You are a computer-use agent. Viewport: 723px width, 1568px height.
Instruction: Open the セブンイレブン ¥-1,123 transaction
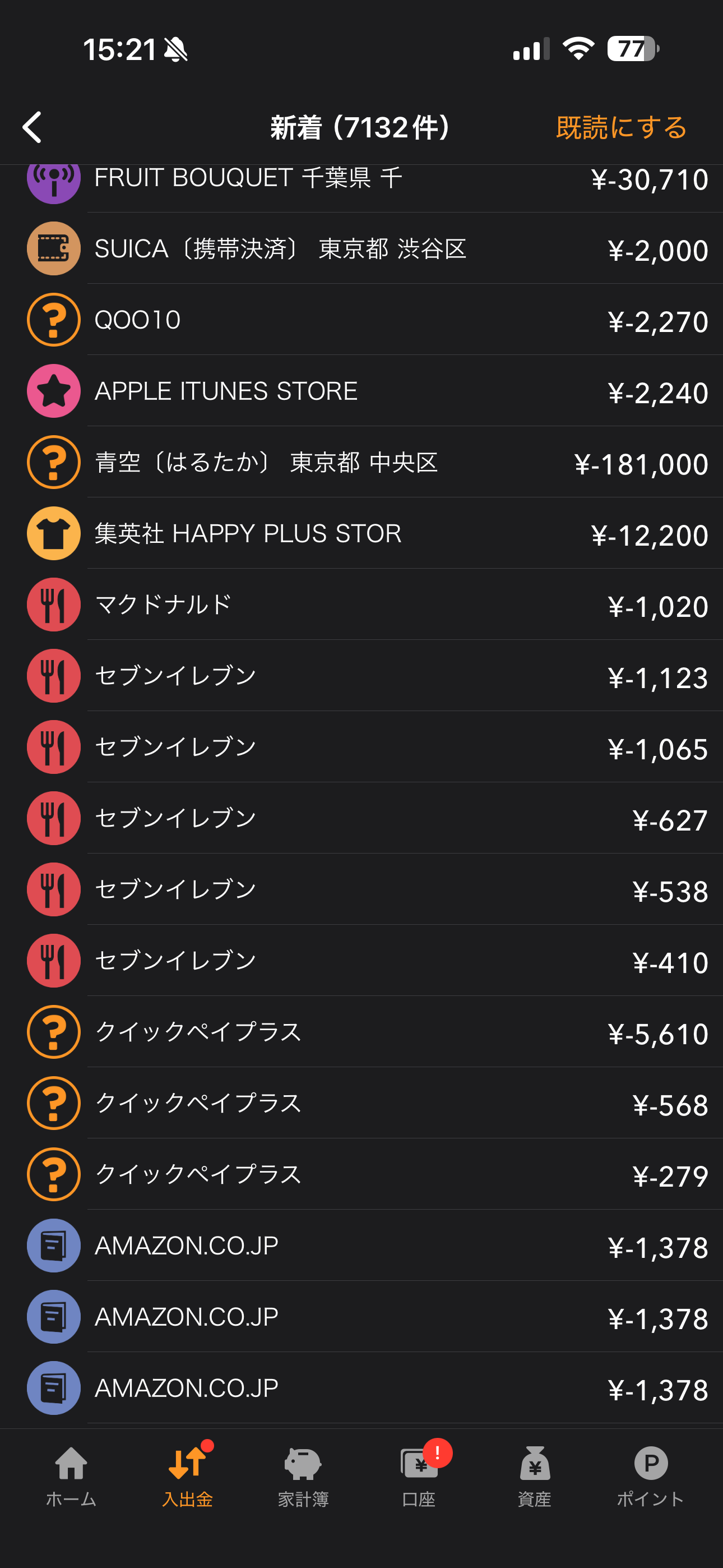[x=361, y=676]
